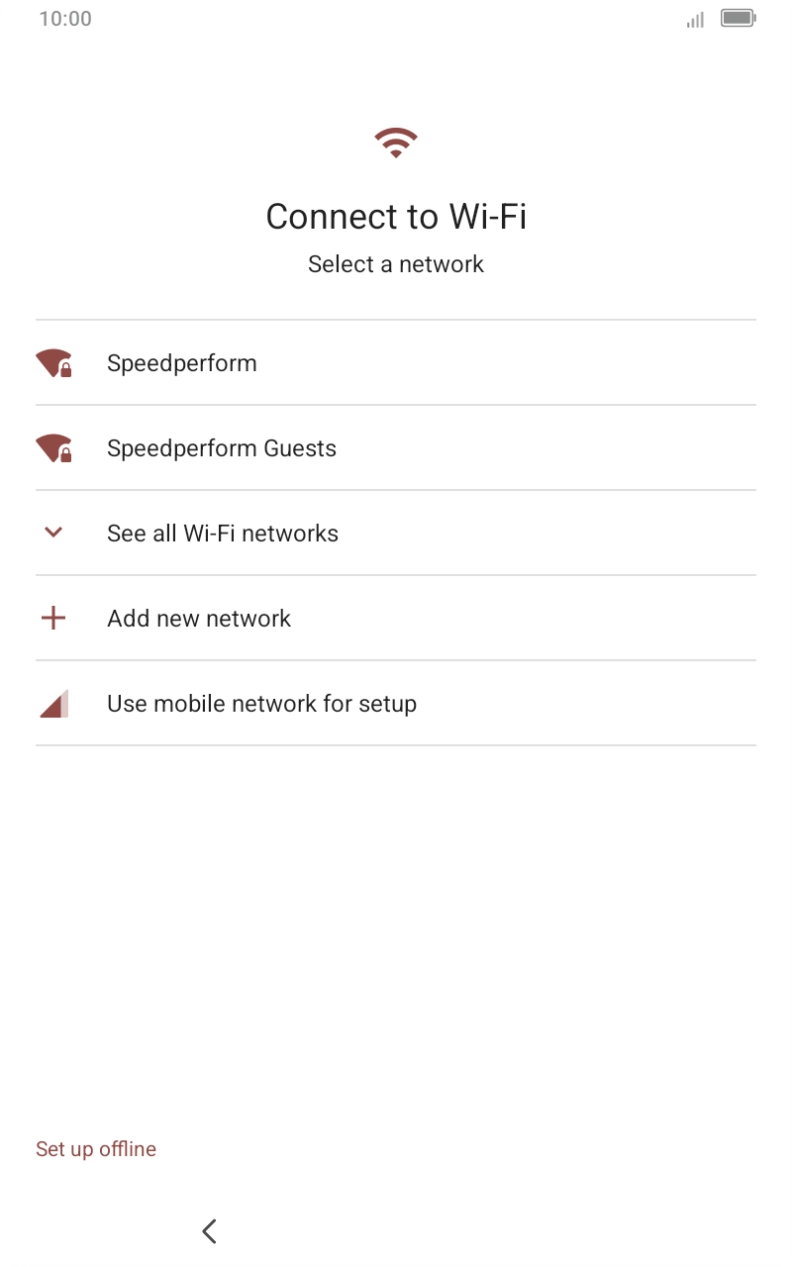Click the Wi-Fi icon above Connect to Wi-Fi
Image resolution: width=792 pixels, height=1267 pixels.
[x=396, y=142]
